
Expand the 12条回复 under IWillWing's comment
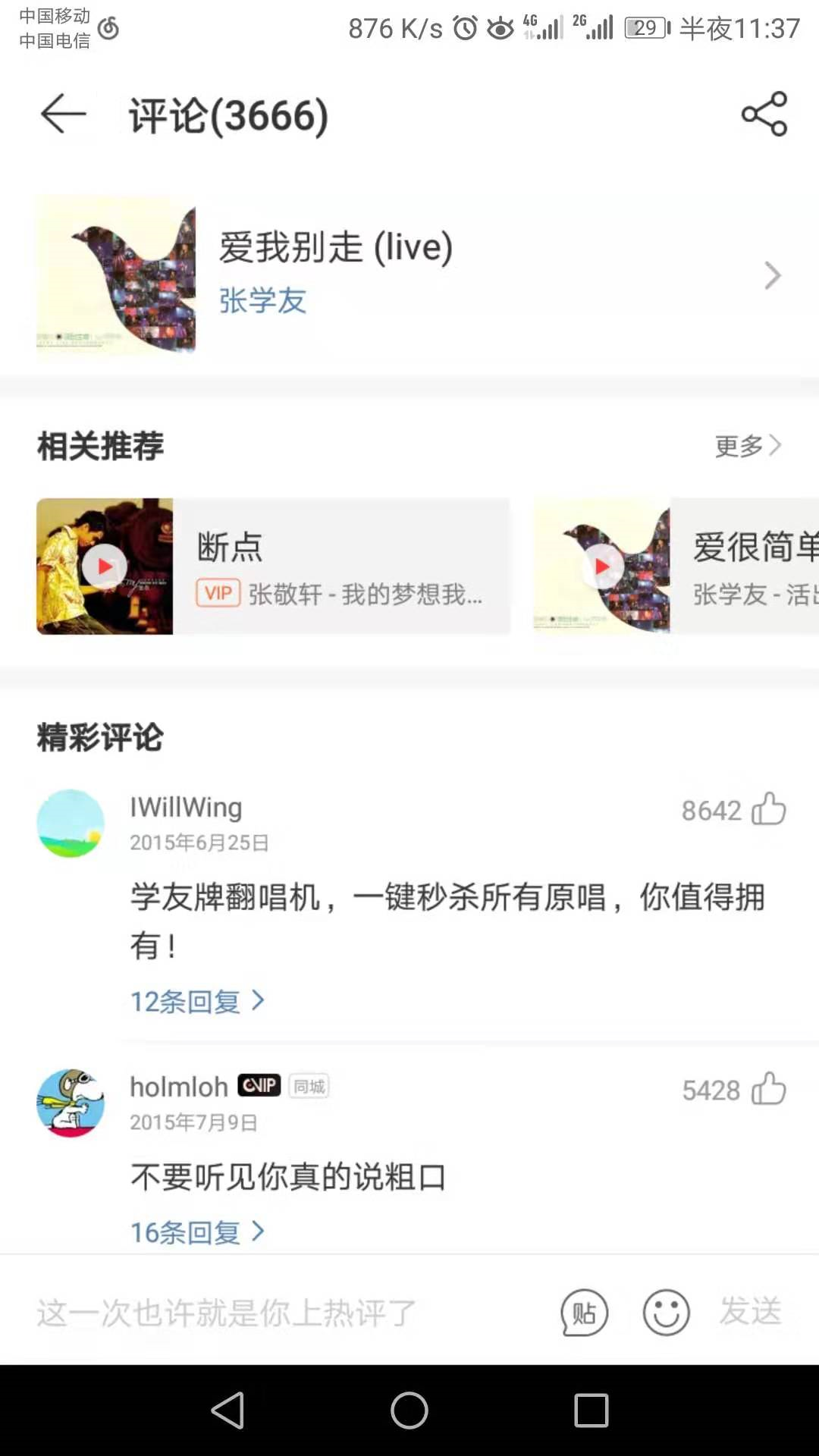(x=197, y=1002)
